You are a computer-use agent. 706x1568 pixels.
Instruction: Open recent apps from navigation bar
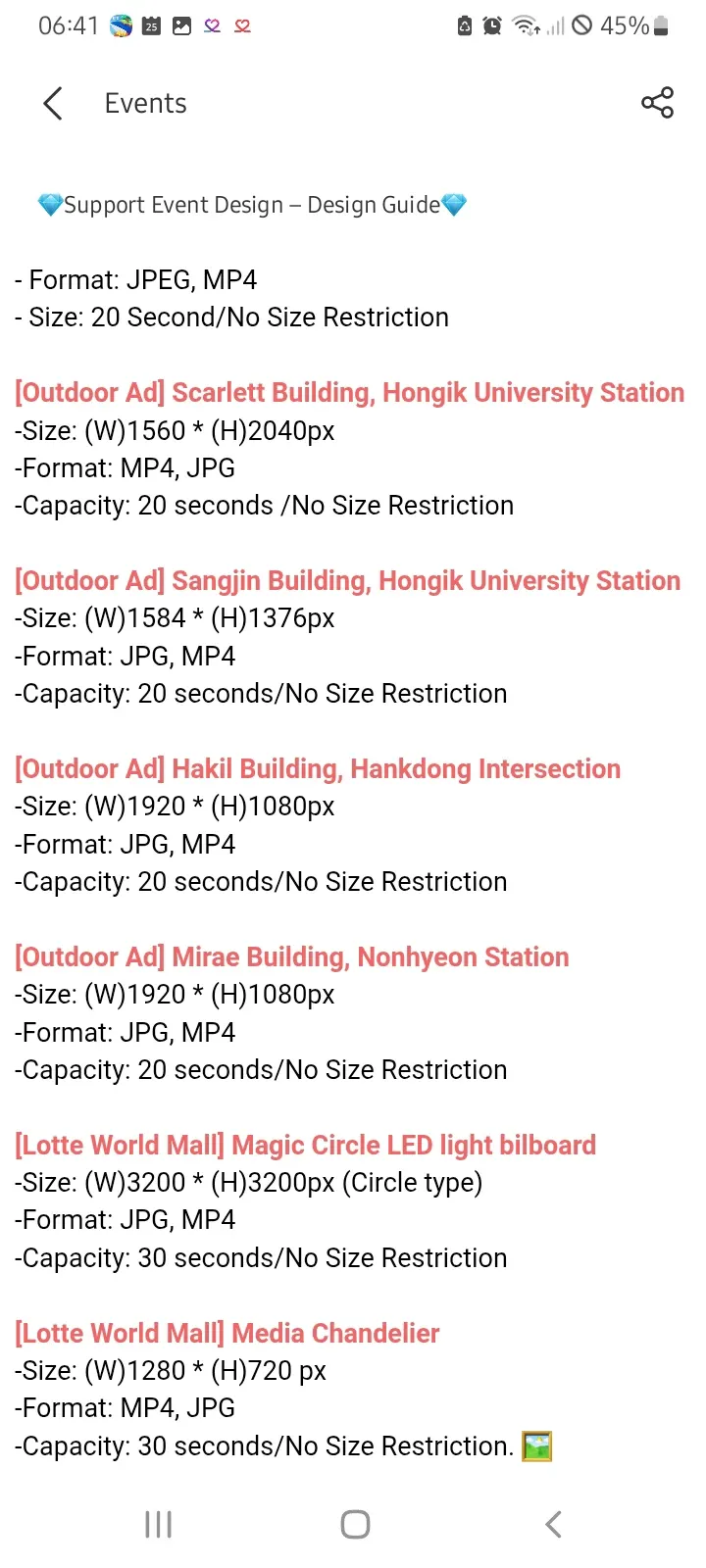158,1524
